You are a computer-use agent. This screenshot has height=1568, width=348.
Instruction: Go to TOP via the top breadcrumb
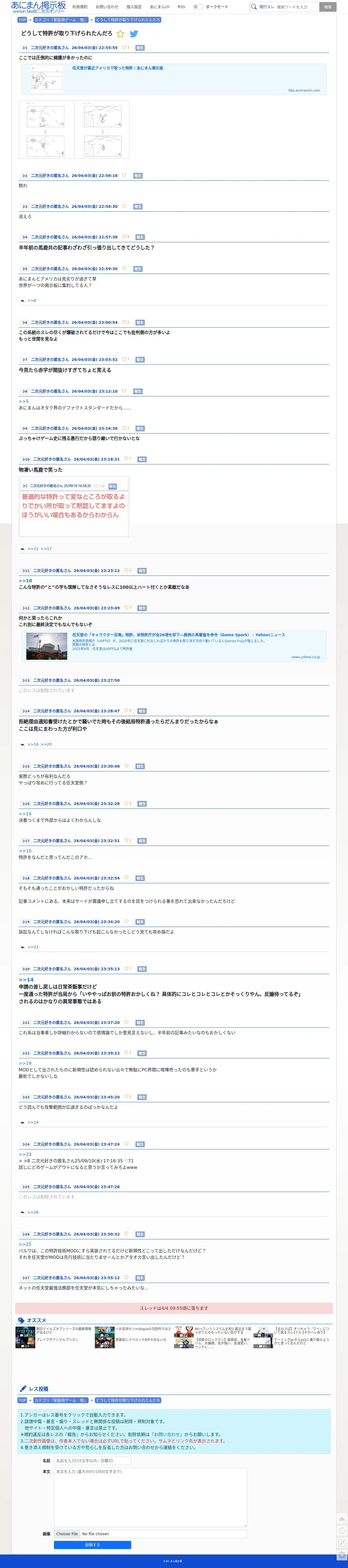[x=22, y=20]
